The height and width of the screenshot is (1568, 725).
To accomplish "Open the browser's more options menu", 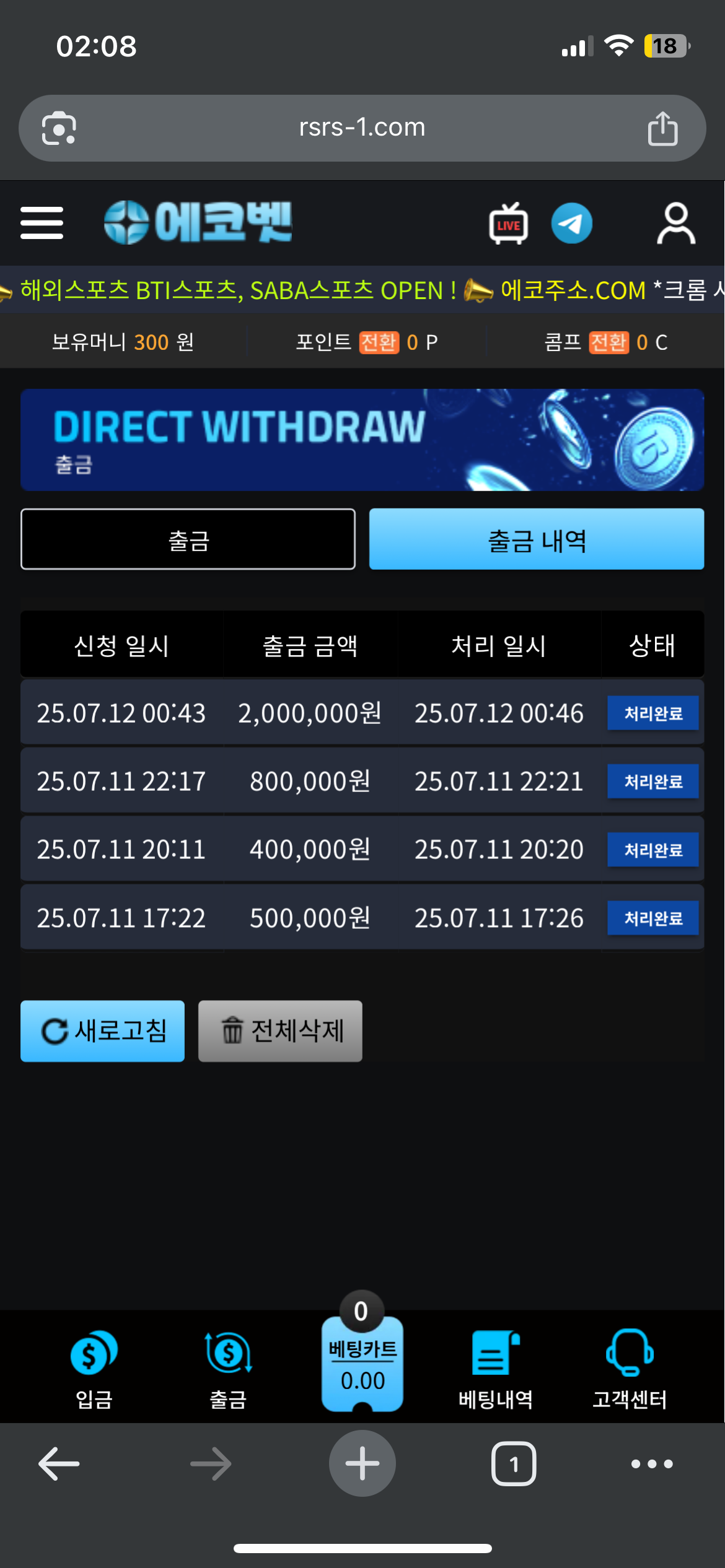I will point(651,1464).
